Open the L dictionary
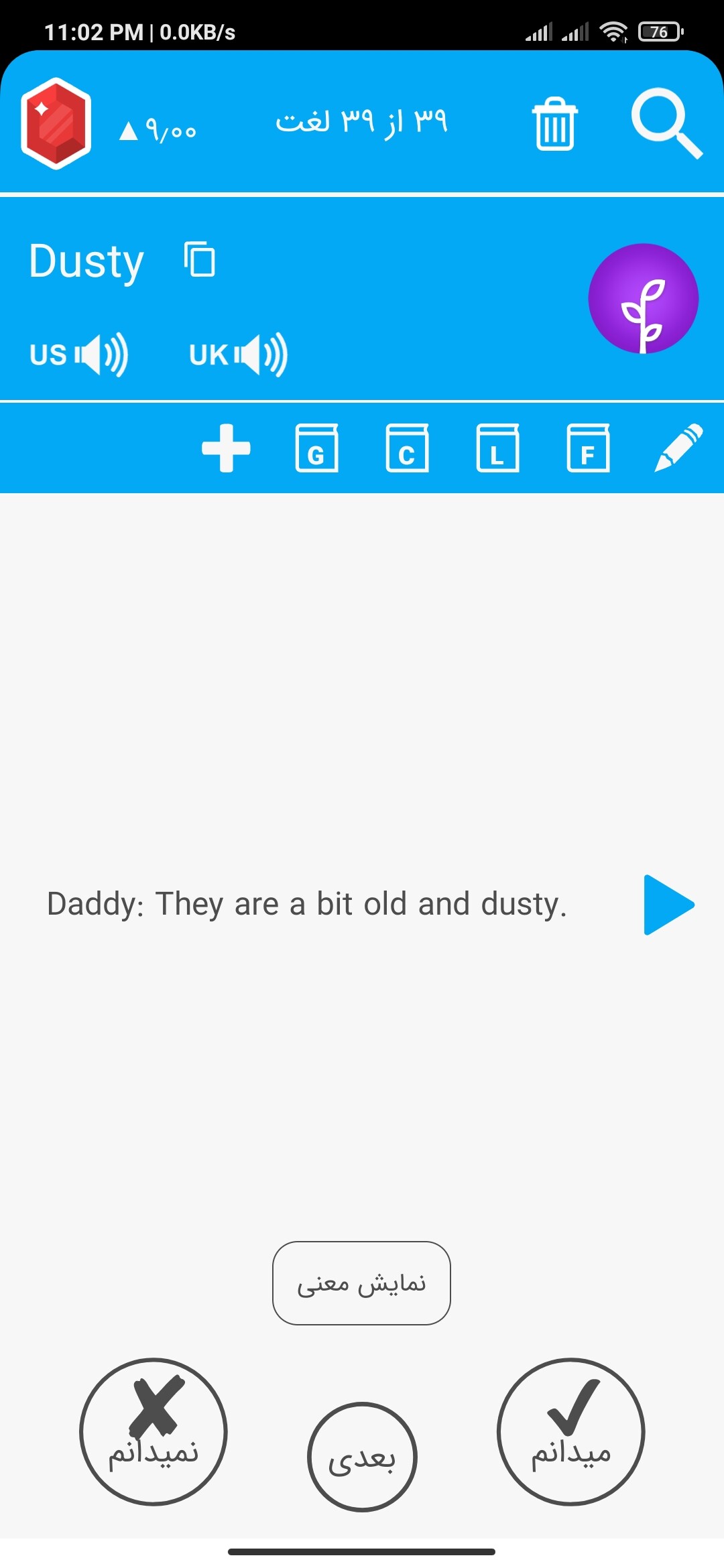 (497, 448)
